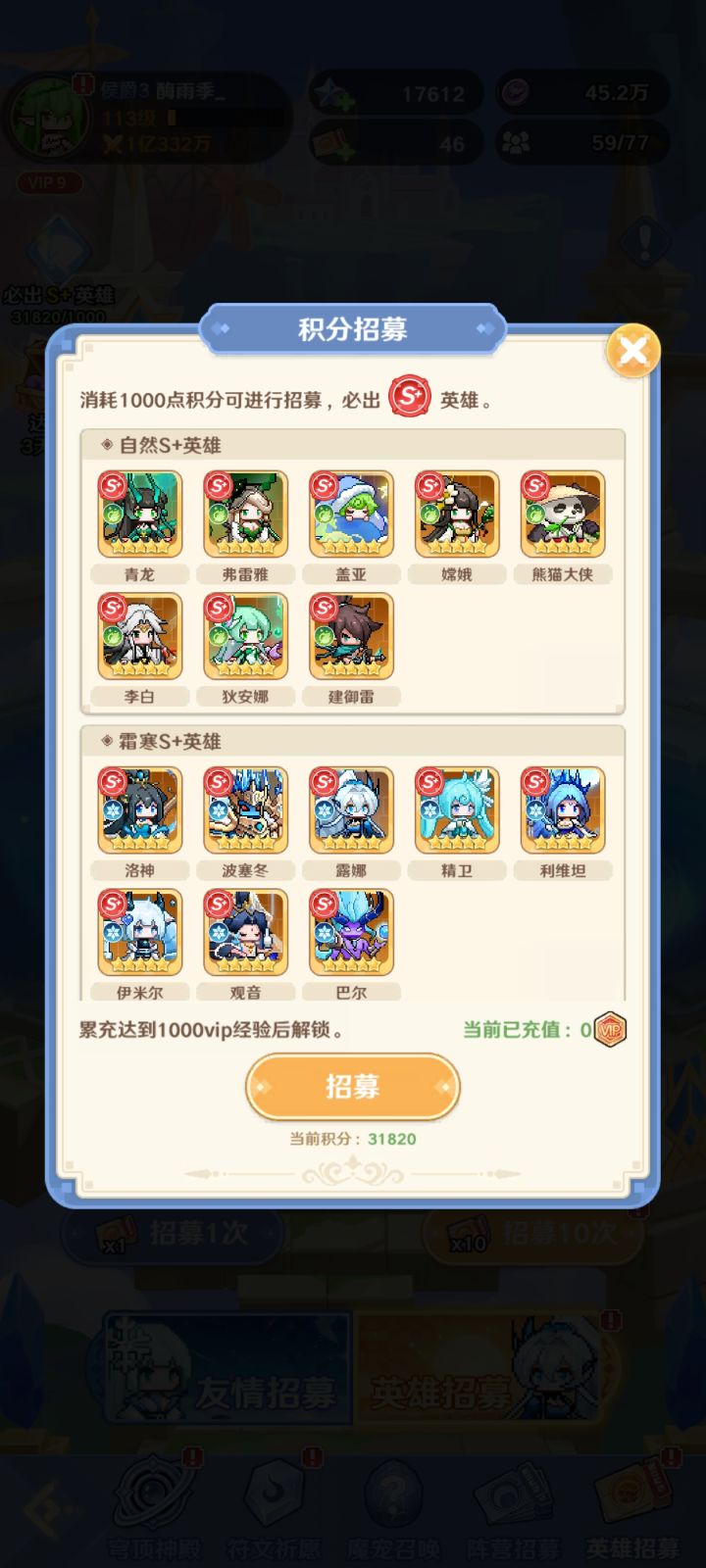Select the 波塞冬 frost hero portrait
706x1568 pixels.
tap(244, 810)
